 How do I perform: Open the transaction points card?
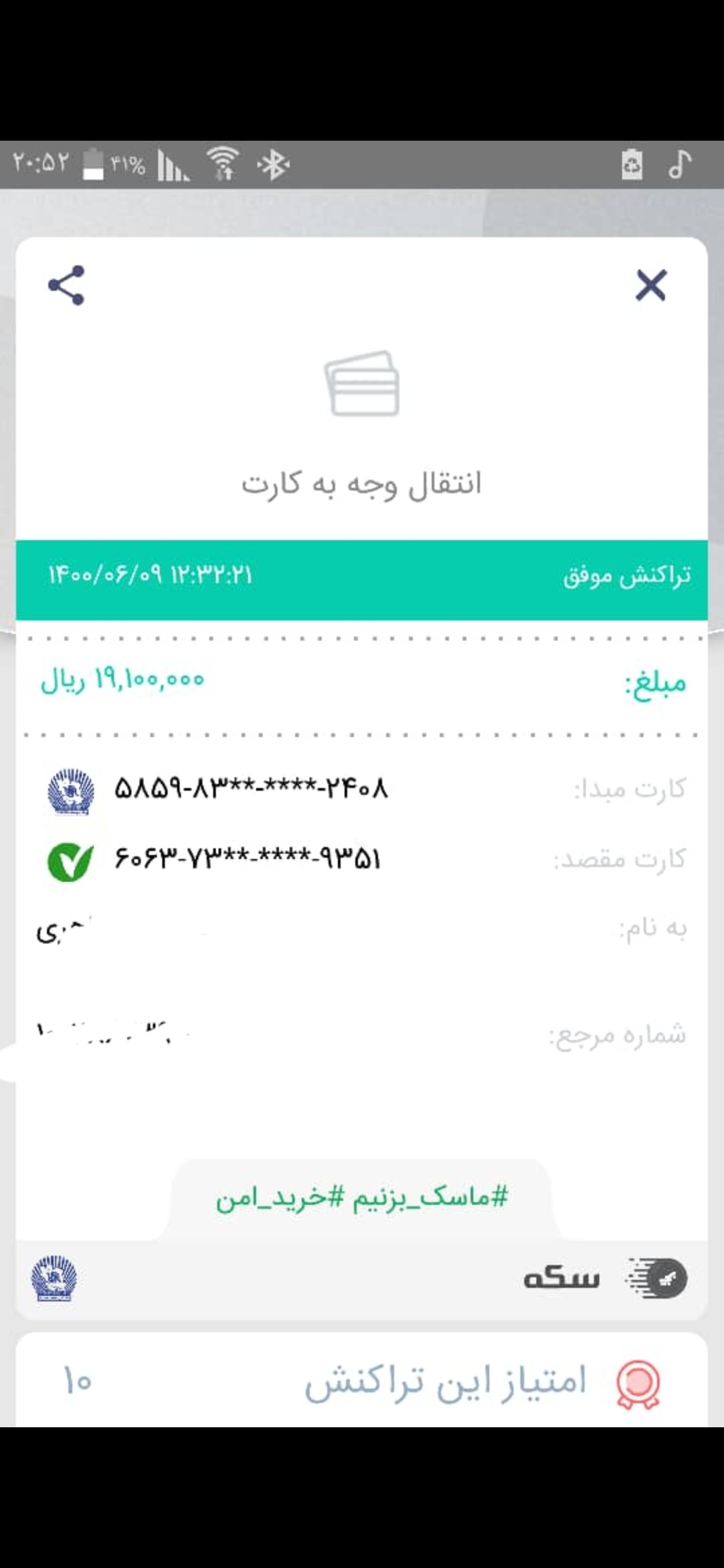[x=362, y=1380]
